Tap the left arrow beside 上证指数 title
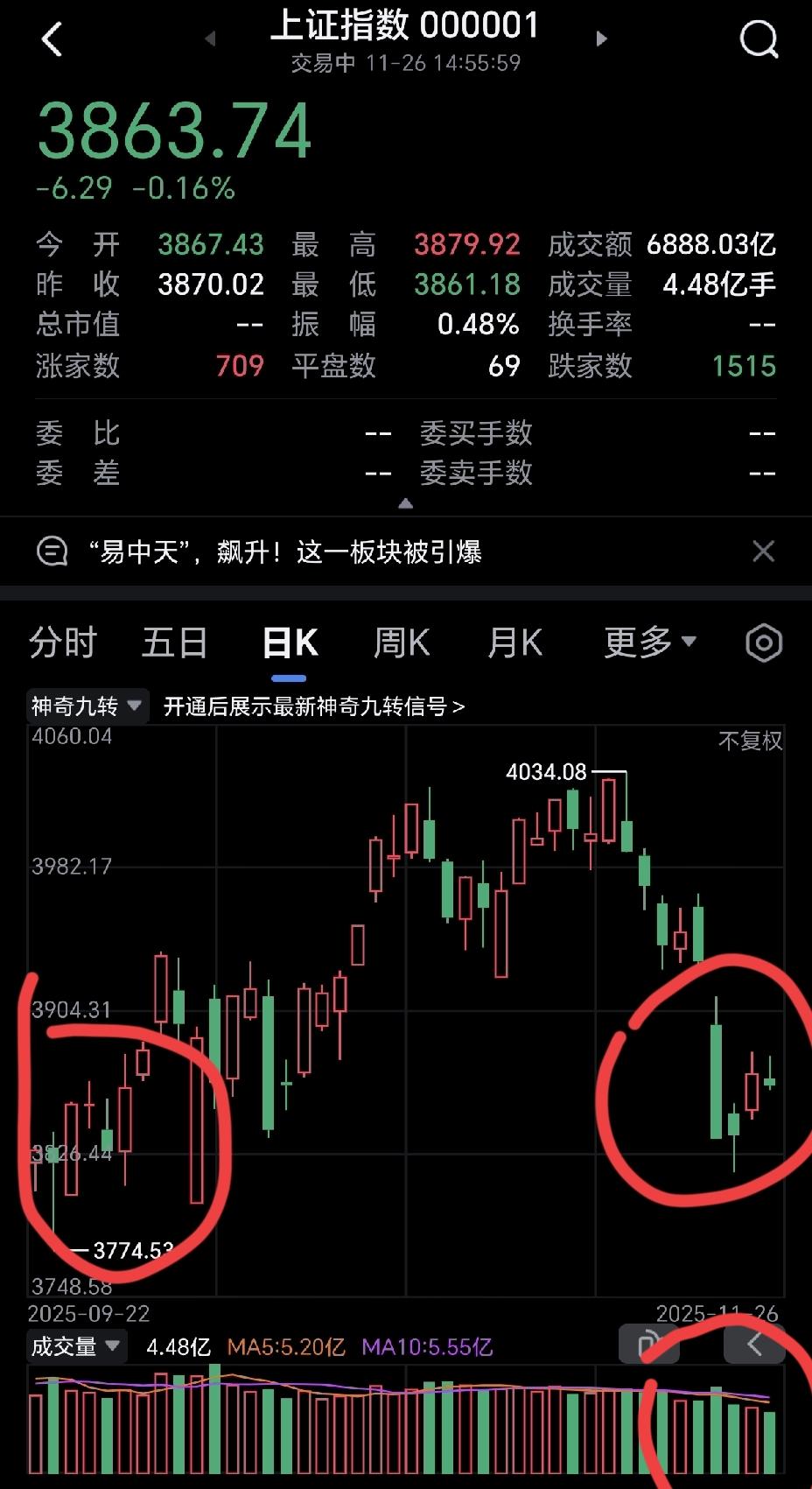This screenshot has width=812, height=1489. [209, 39]
